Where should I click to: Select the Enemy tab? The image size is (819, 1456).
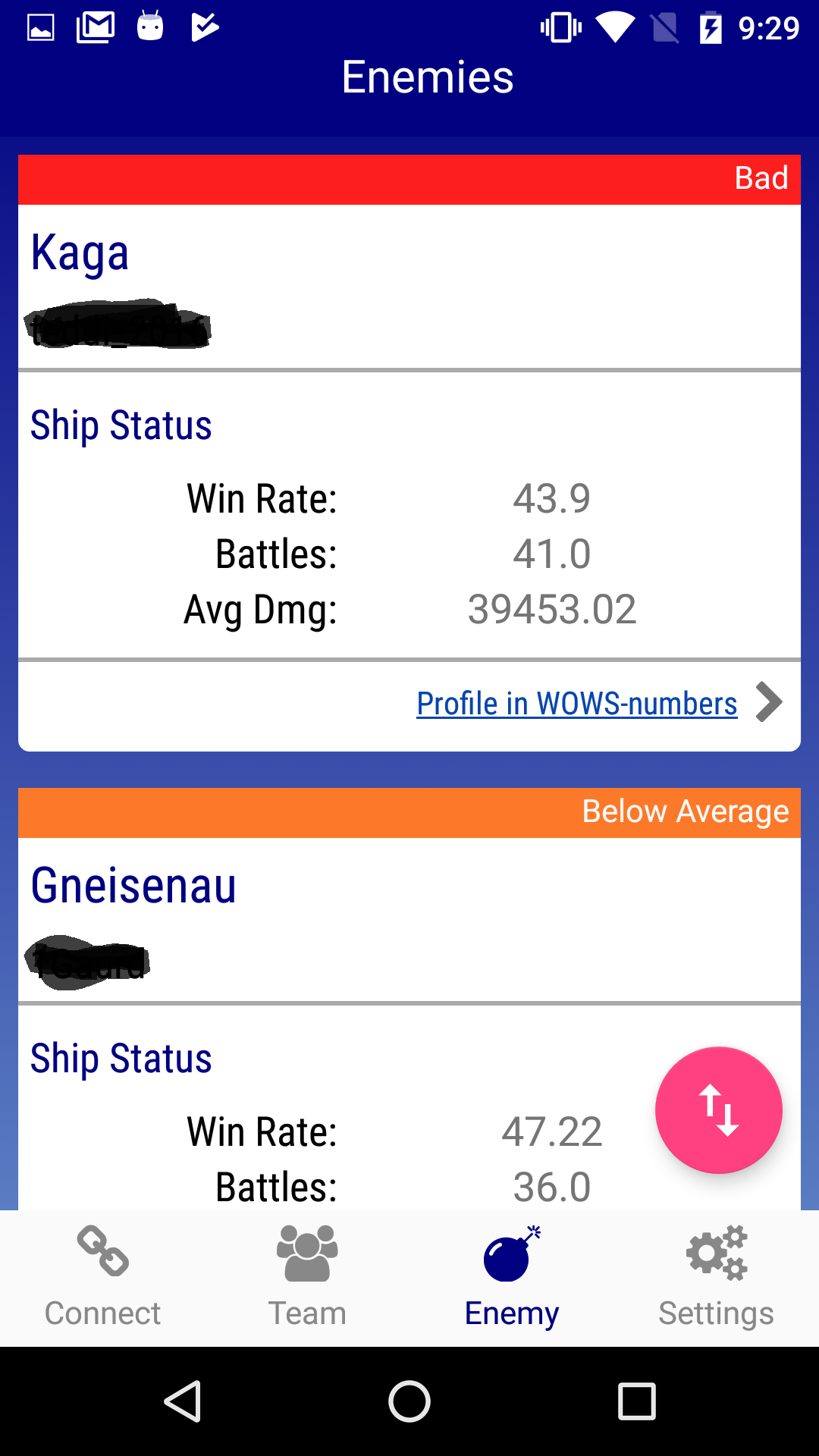pyautogui.click(x=512, y=1278)
